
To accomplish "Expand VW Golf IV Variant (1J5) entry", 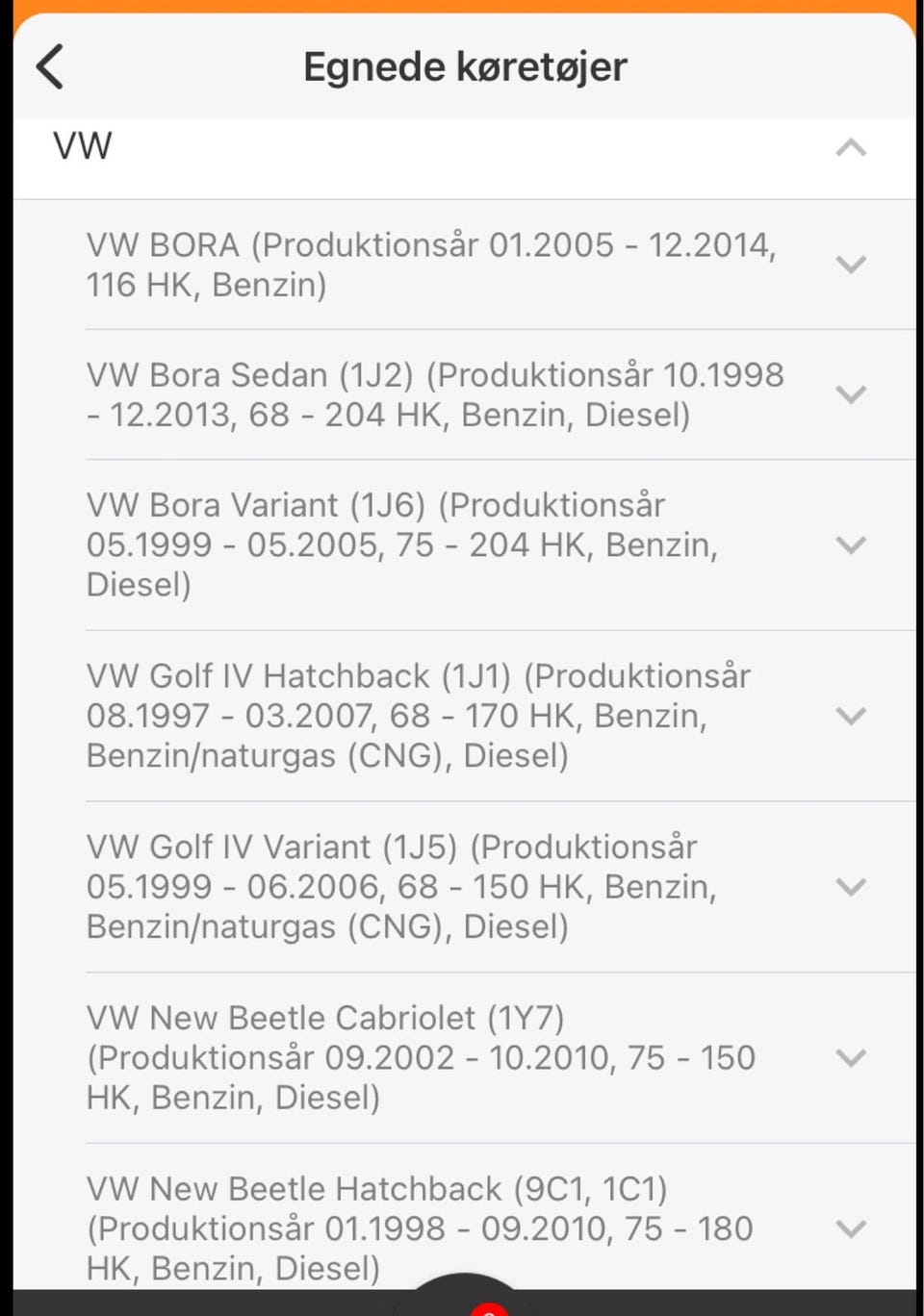I will (851, 887).
